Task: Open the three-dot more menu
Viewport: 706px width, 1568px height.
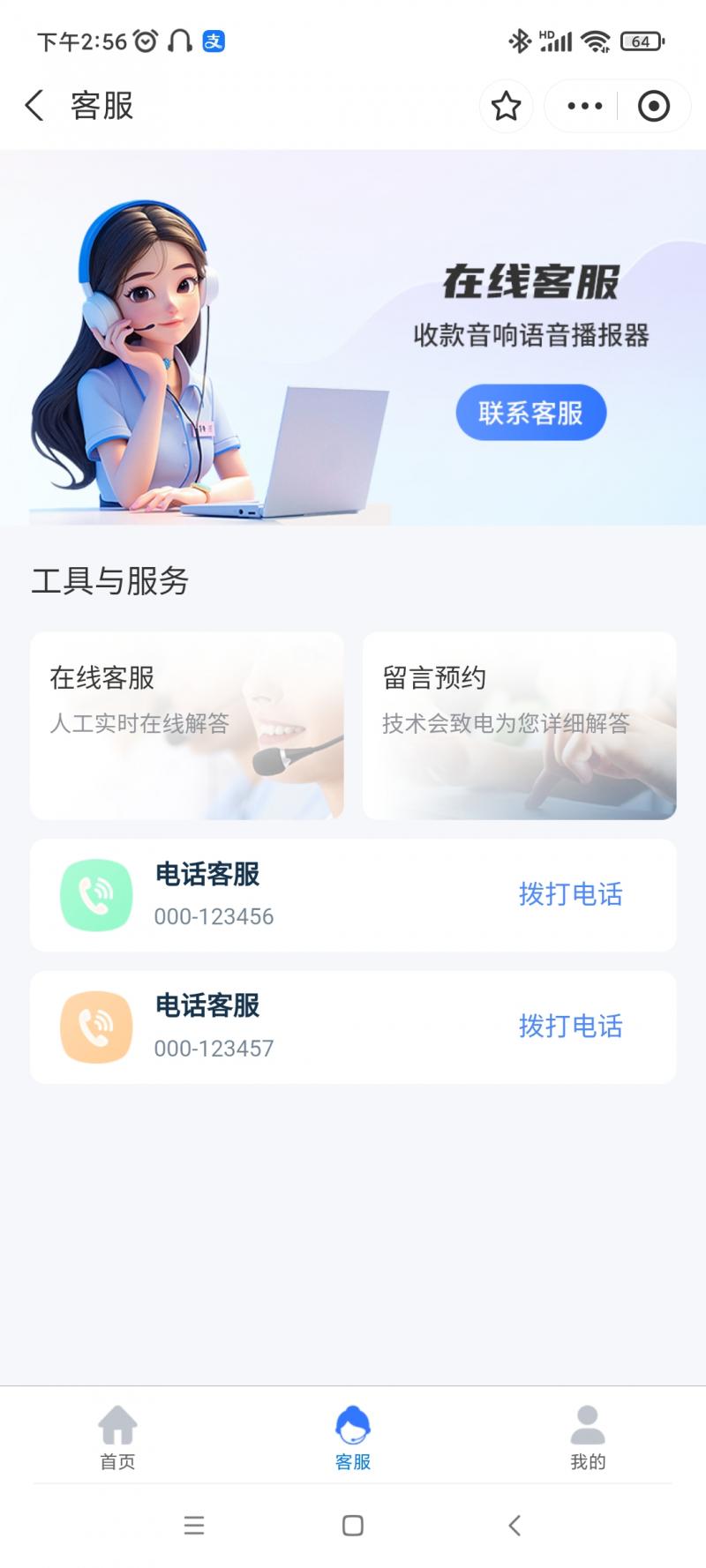Action: [584, 106]
